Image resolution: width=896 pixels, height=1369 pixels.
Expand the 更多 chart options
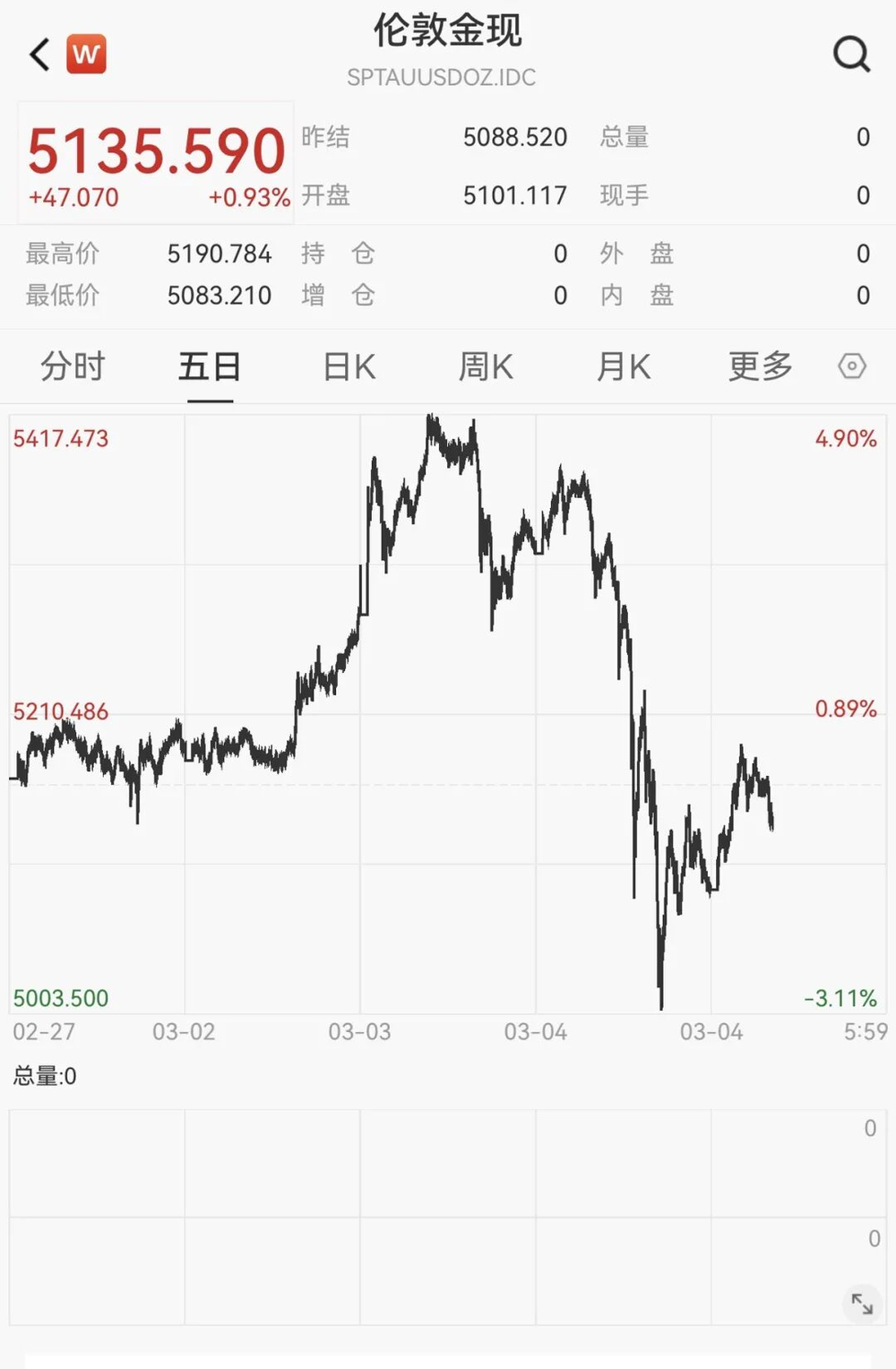click(761, 366)
